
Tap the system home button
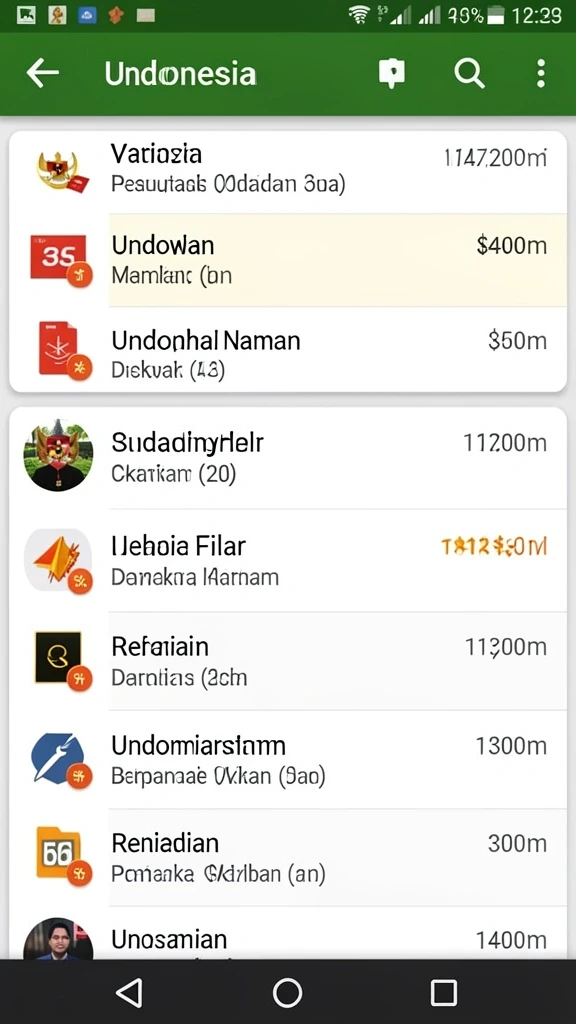(287, 993)
